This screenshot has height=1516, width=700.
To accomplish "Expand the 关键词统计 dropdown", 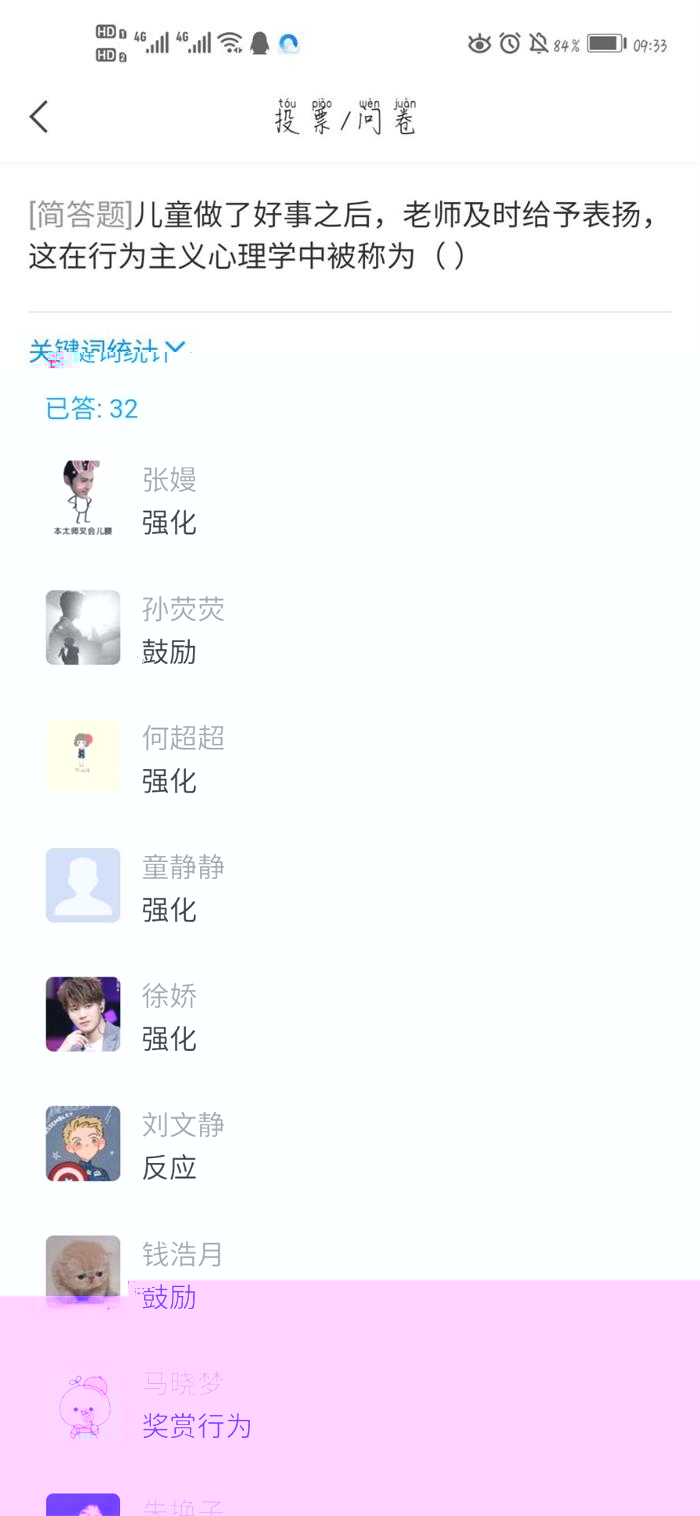I will click(107, 350).
